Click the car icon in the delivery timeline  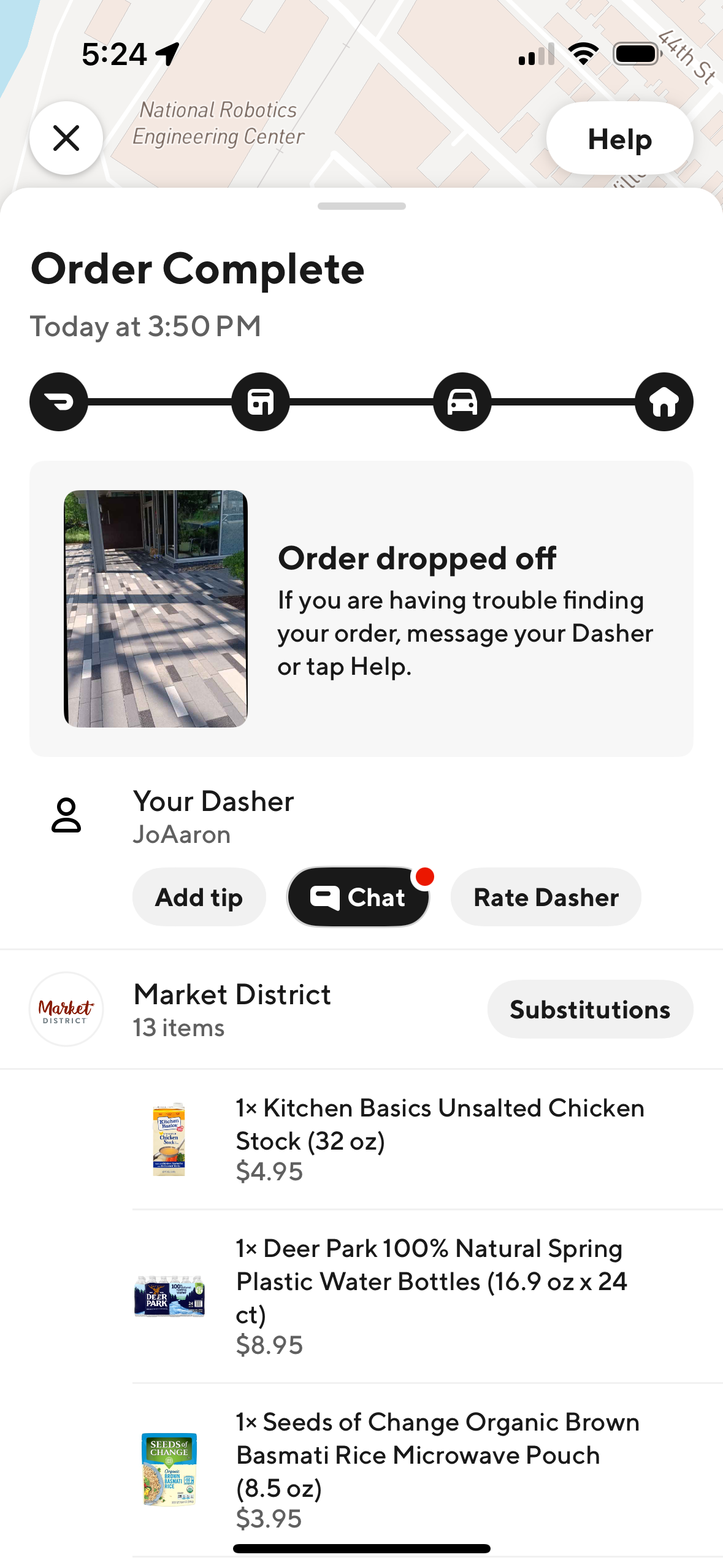462,402
